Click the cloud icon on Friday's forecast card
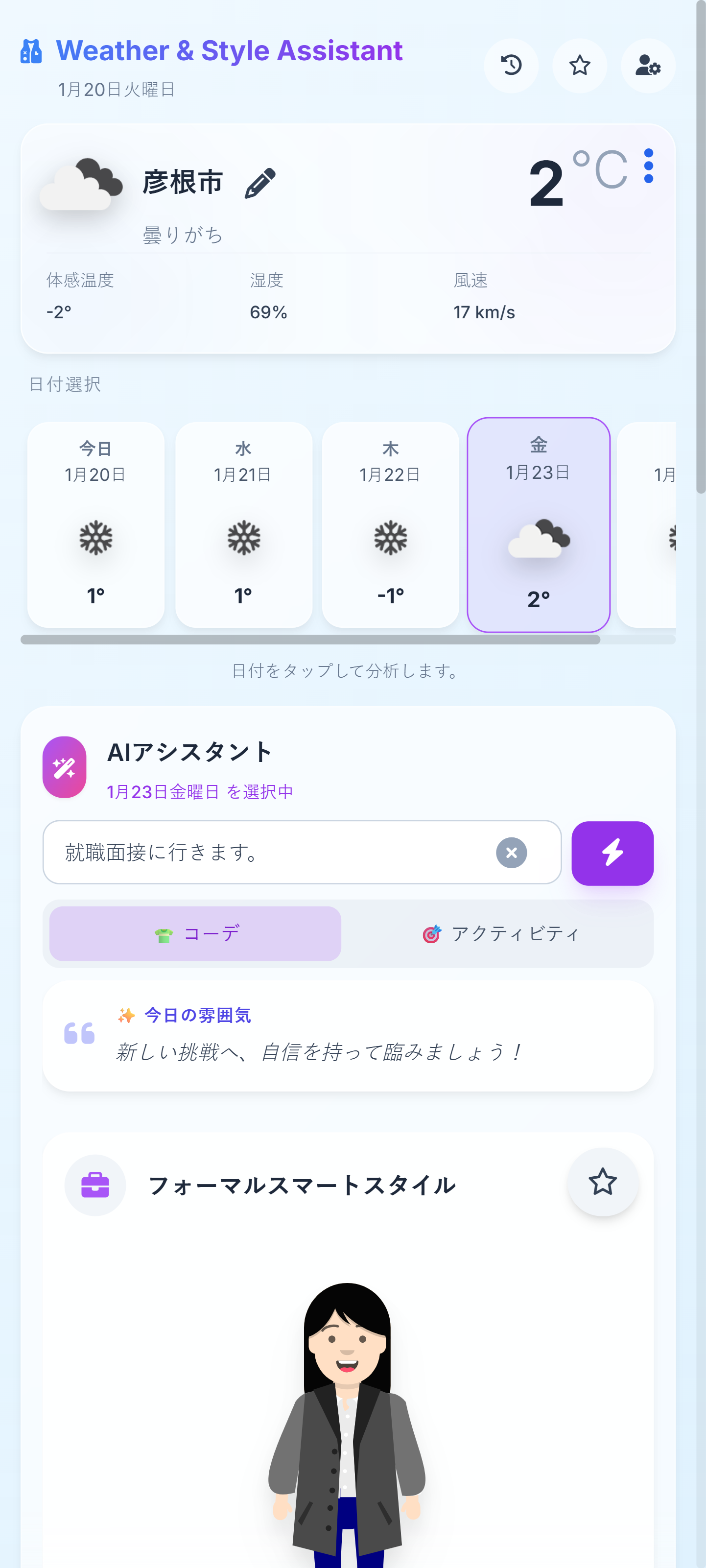Viewport: 706px width, 1568px height. point(538,541)
